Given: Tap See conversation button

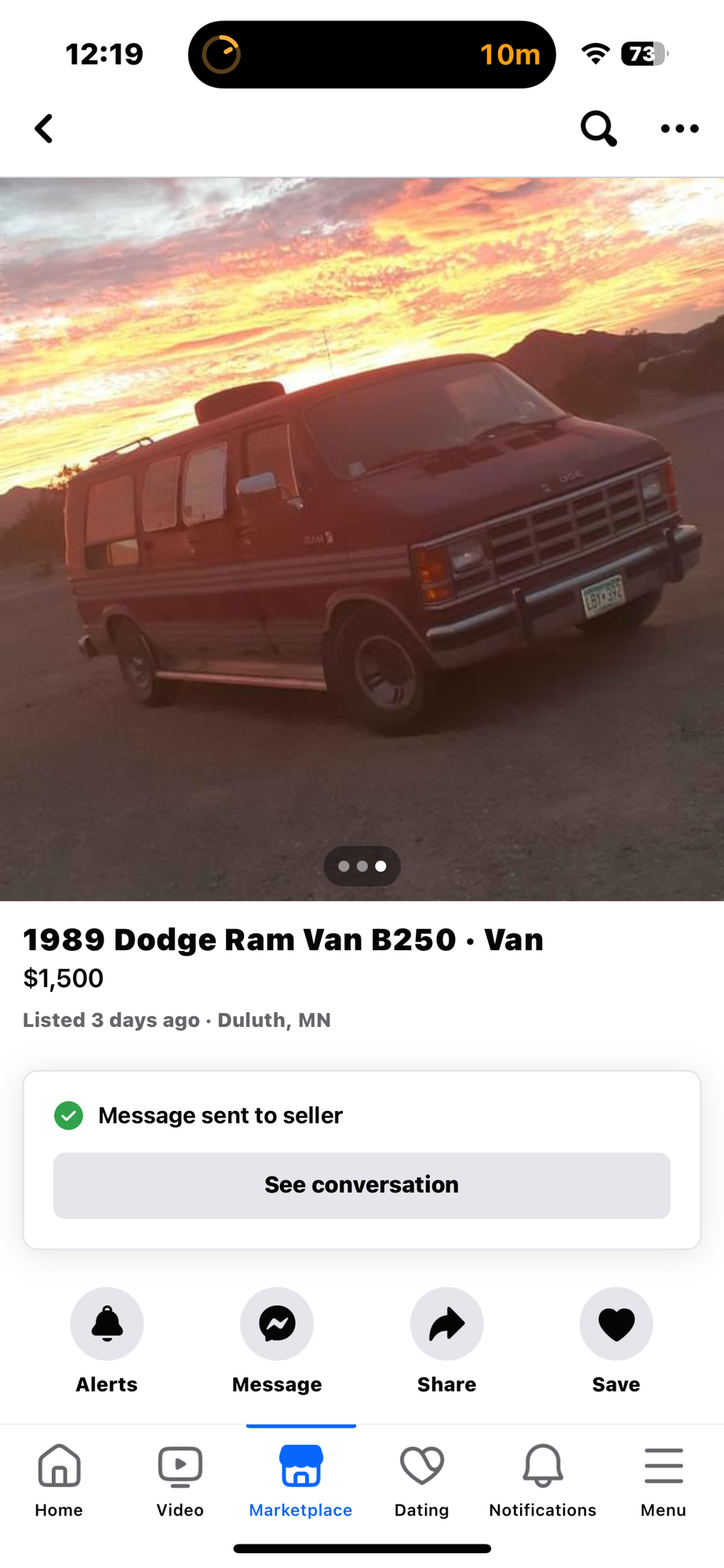Looking at the screenshot, I should pos(362,1185).
